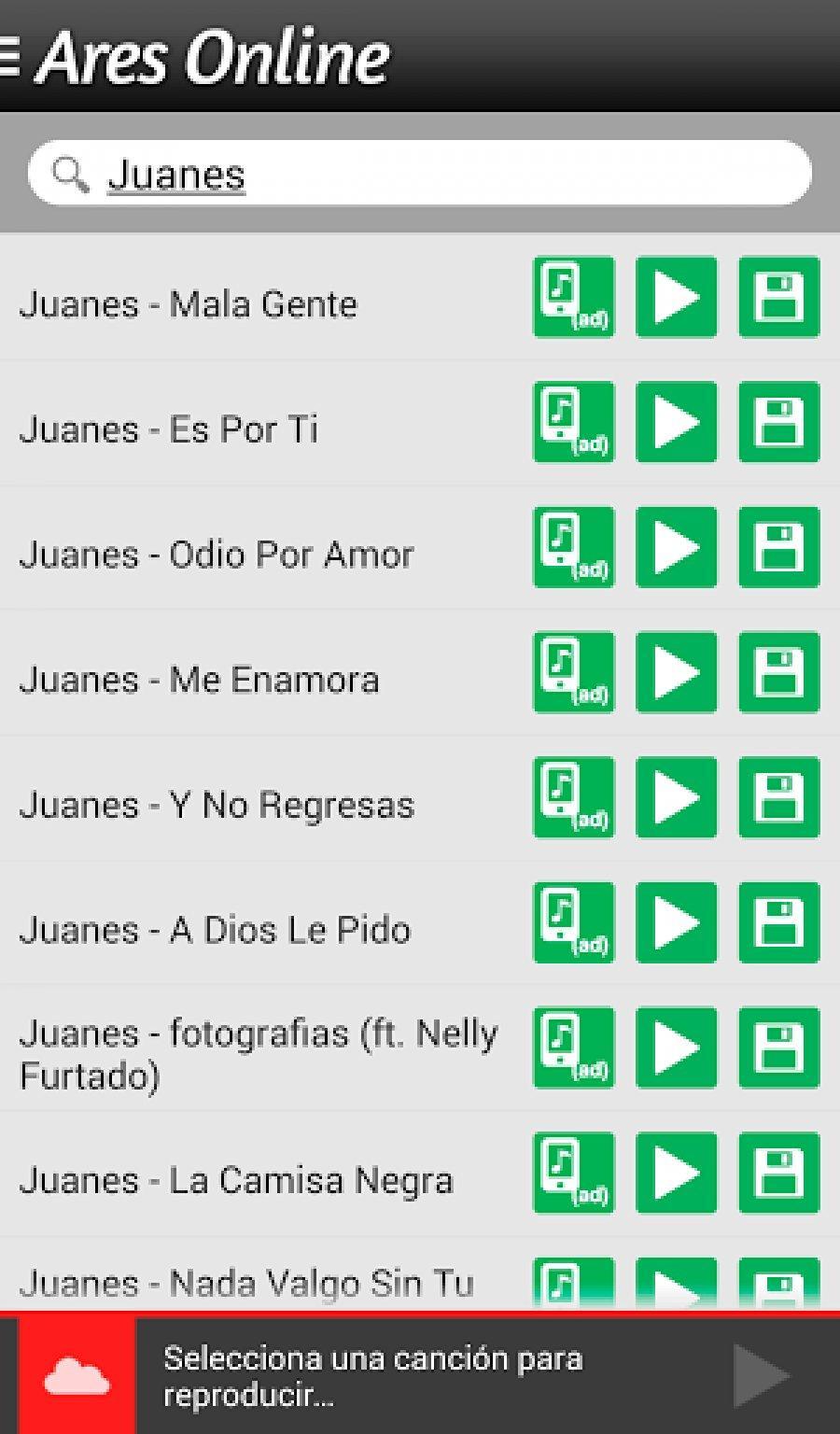Download Juanes - Es Por Ti
This screenshot has width=840, height=1434.
click(778, 422)
